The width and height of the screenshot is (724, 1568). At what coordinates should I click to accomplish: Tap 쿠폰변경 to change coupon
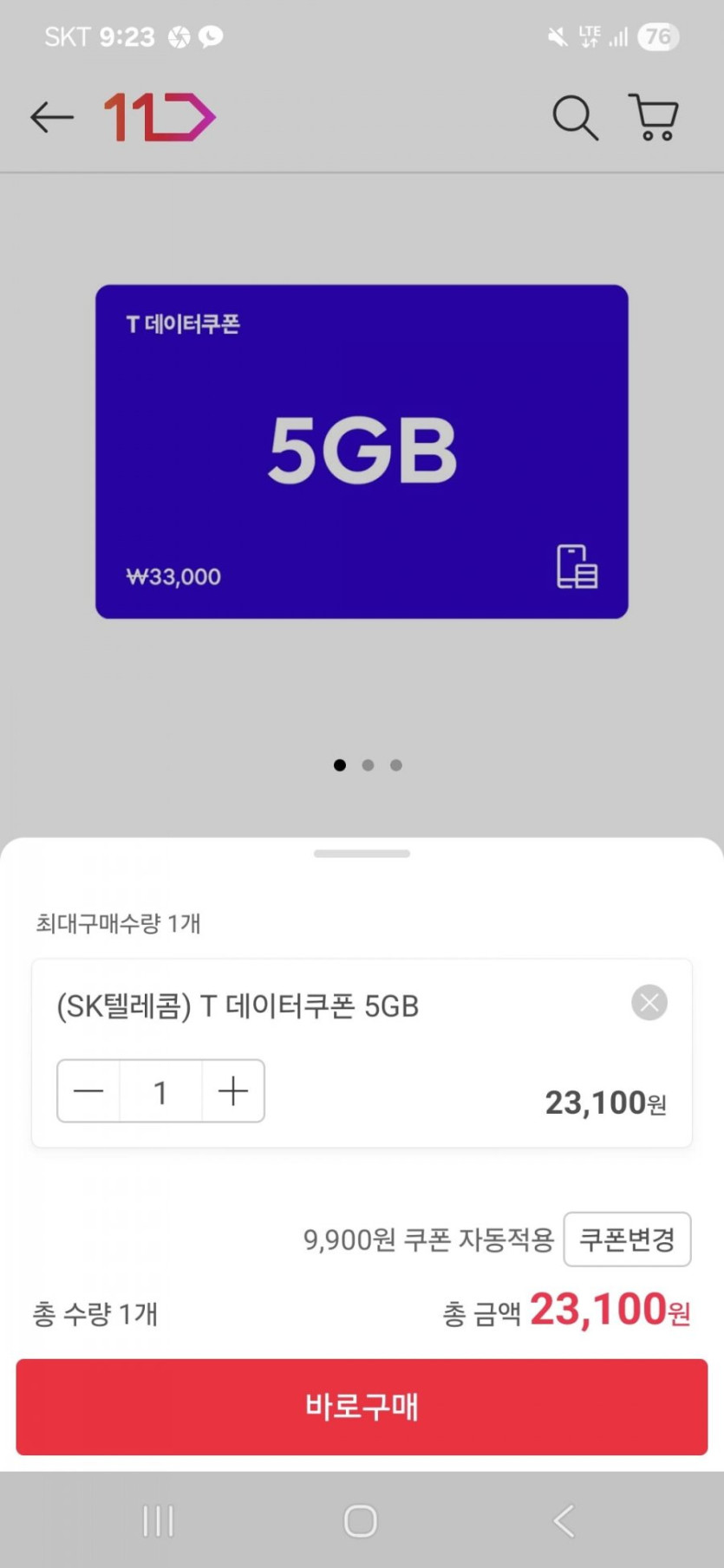pos(627,1239)
